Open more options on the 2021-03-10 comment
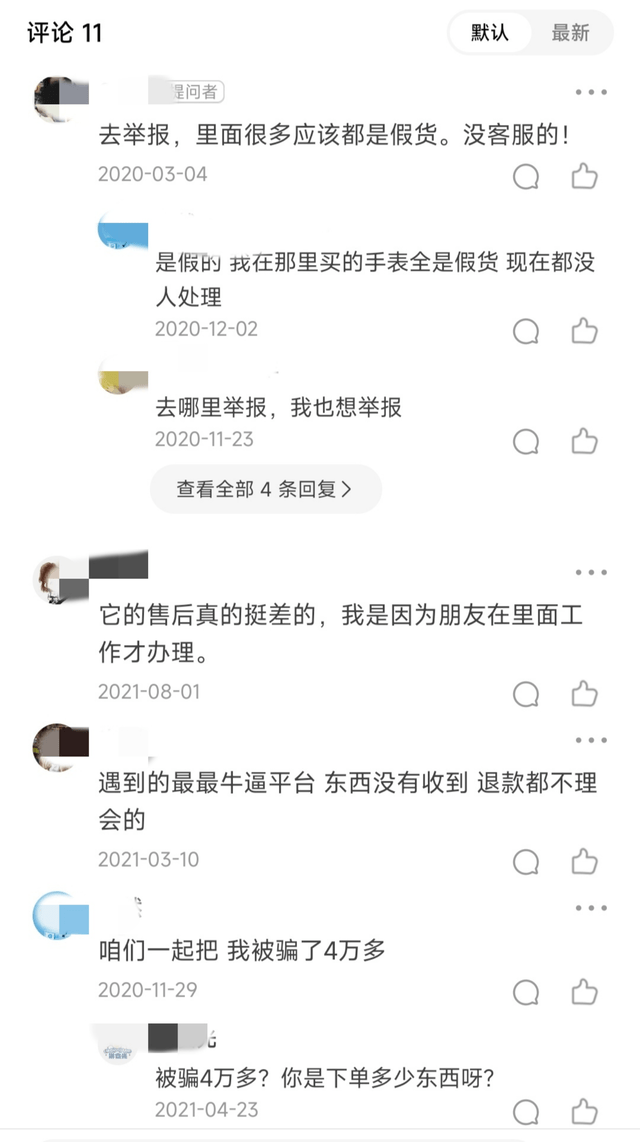This screenshot has height=1142, width=640. pyautogui.click(x=591, y=741)
